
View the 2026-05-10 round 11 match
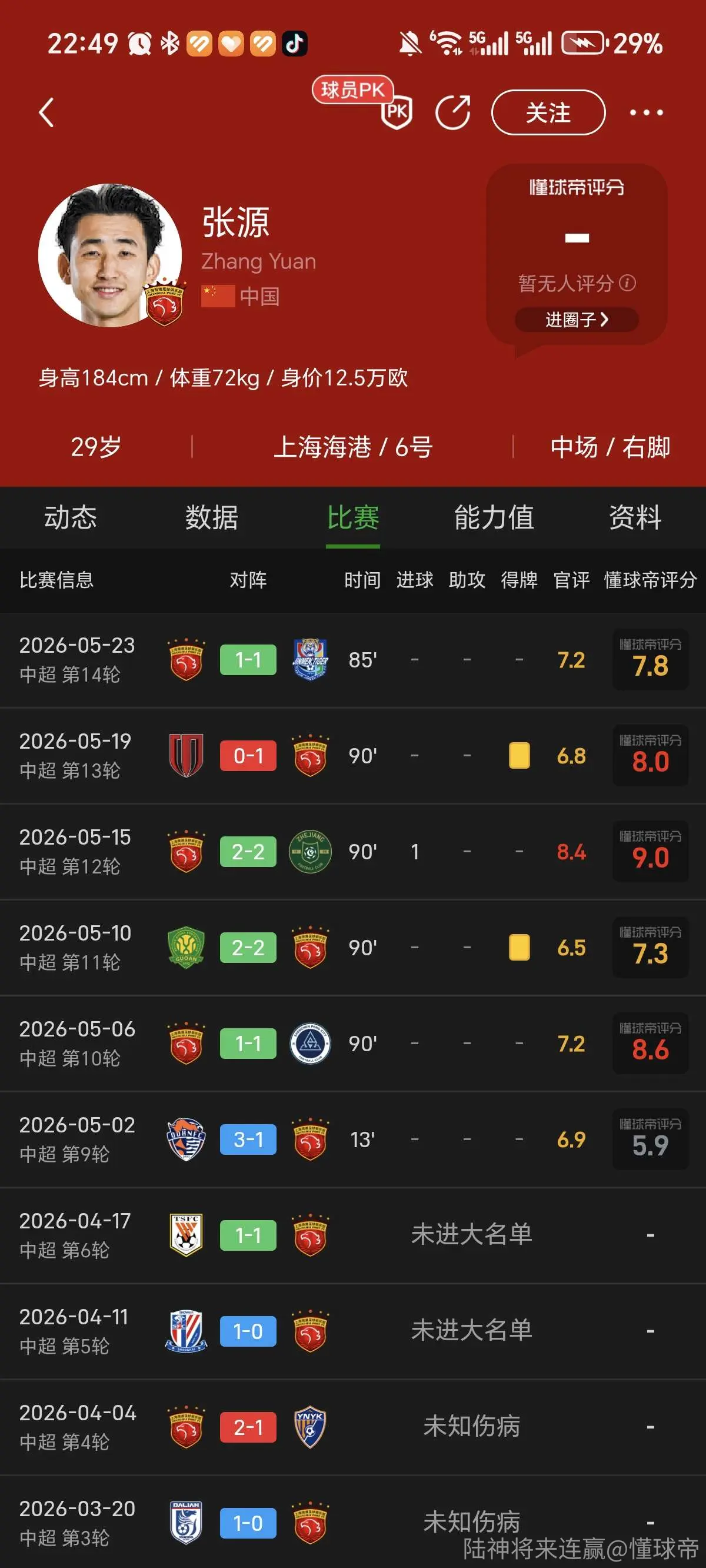click(x=353, y=947)
